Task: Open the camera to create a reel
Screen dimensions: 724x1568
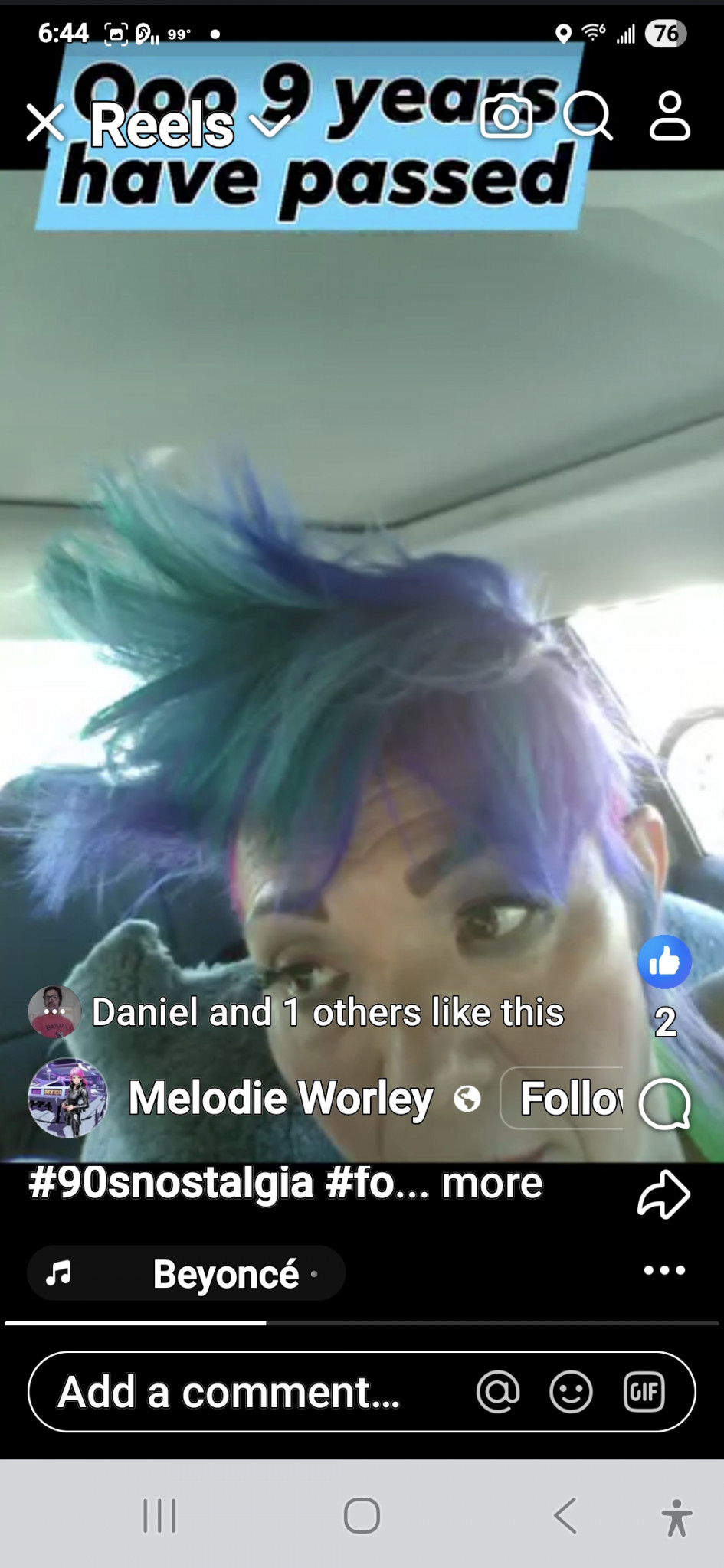Action: [506, 117]
